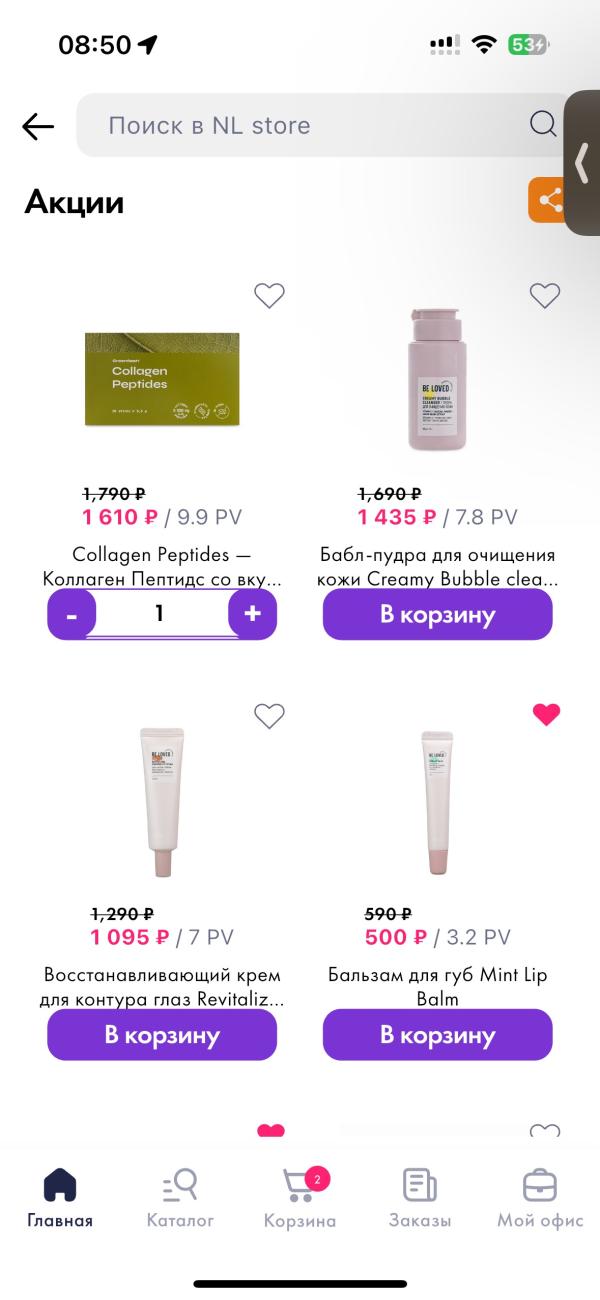600x1300 pixels.
Task: Add Creamy Bubble cleanser to cart
Action: click(437, 615)
